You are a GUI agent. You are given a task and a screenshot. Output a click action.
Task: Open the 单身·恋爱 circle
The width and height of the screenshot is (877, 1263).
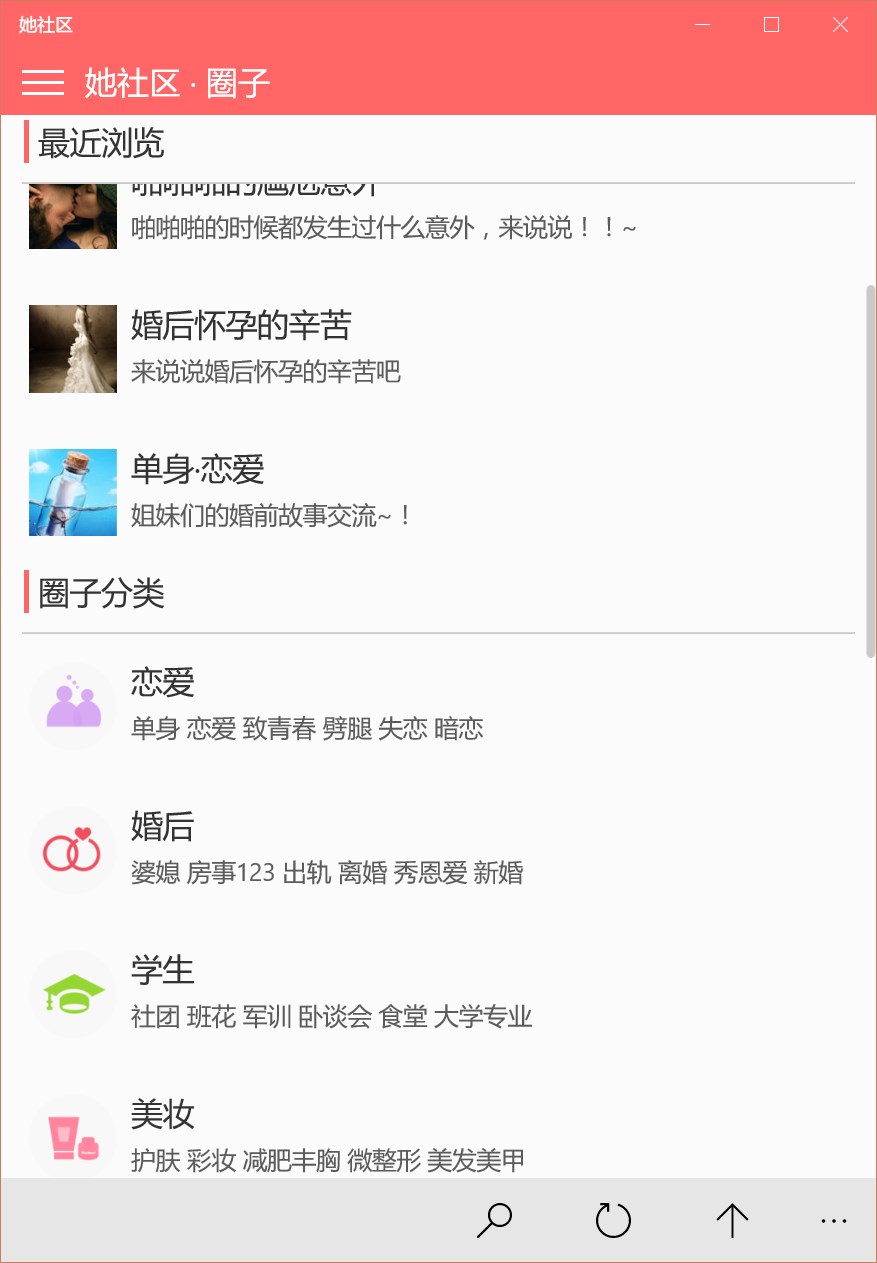(438, 492)
